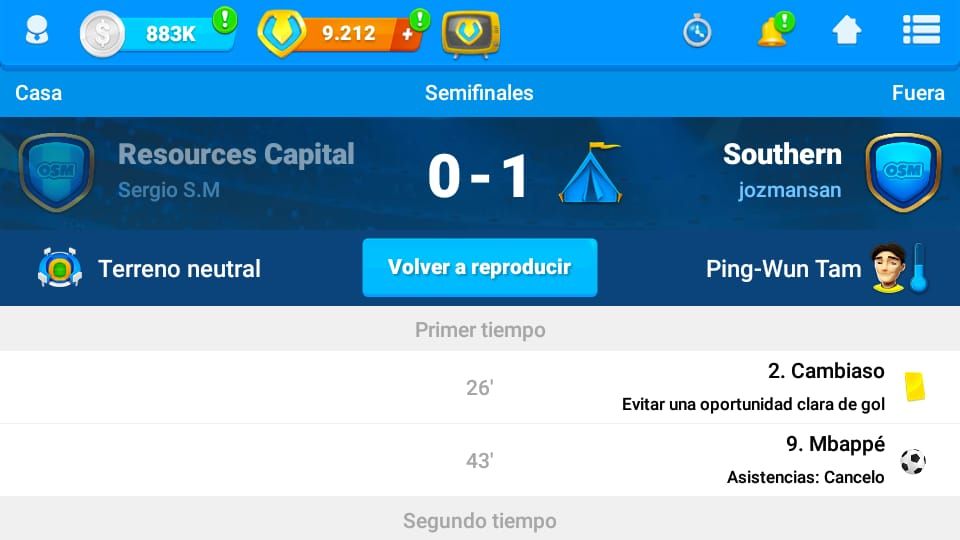Screen dimensions: 960x540
Task: Add more boss coins
Action: (408, 33)
